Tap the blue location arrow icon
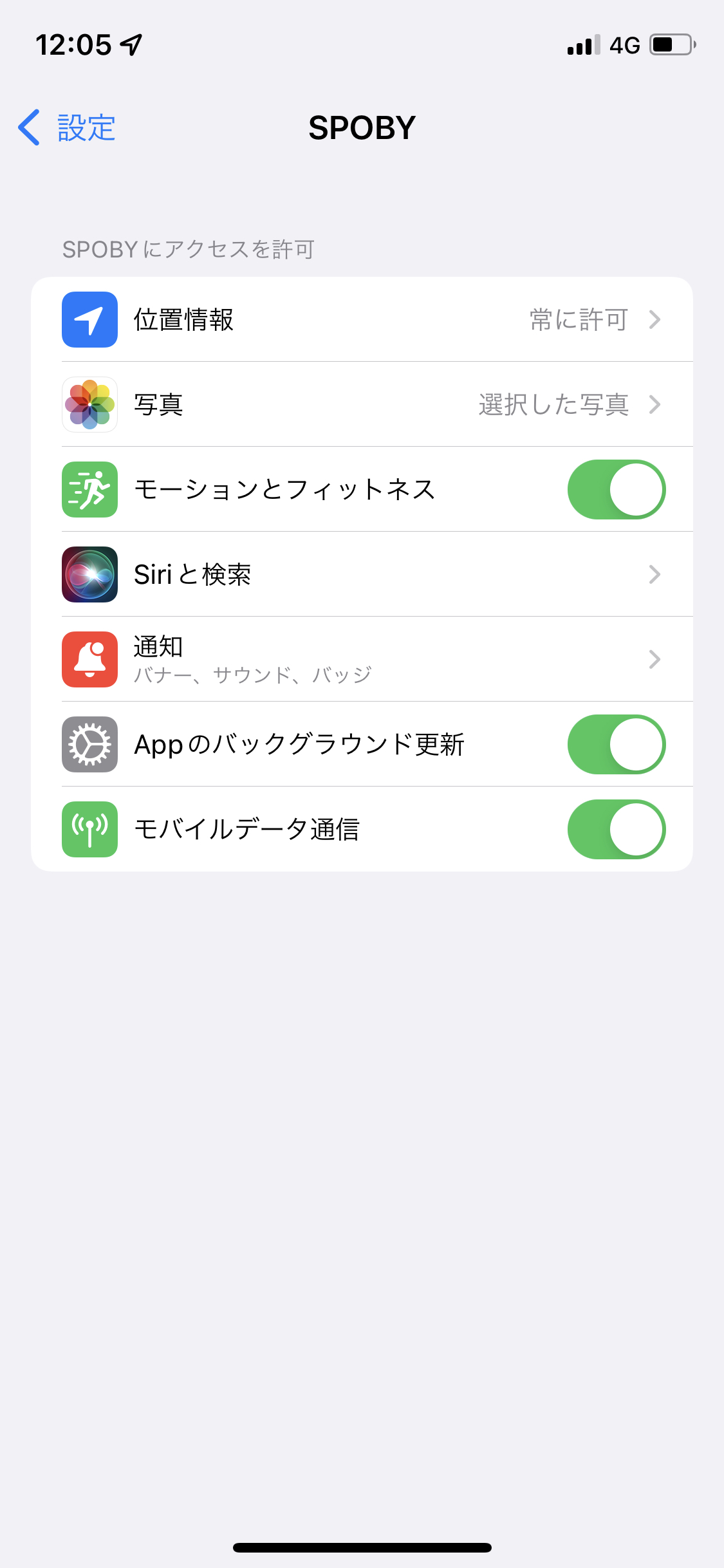The height and width of the screenshot is (1568, 724). (x=89, y=320)
